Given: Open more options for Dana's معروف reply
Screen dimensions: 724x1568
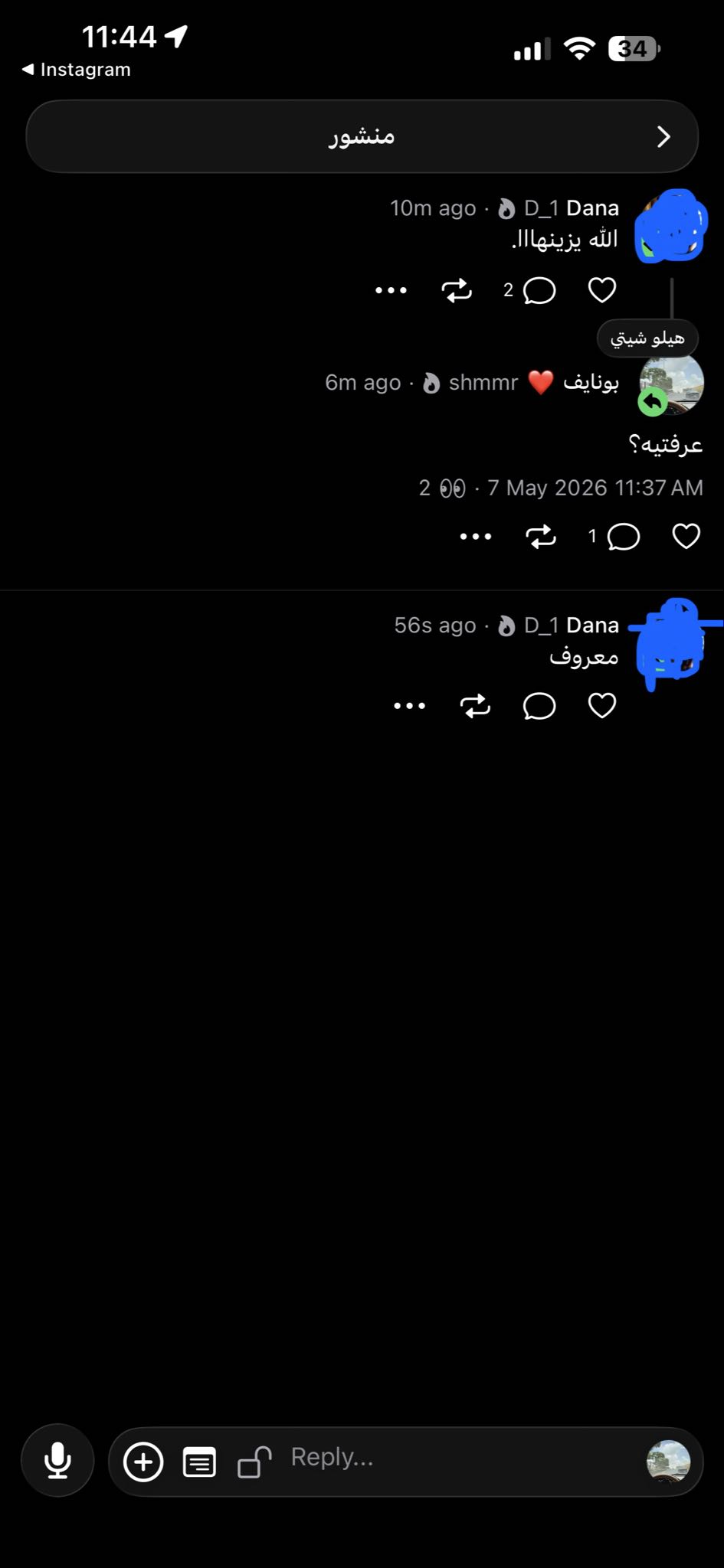Looking at the screenshot, I should coord(409,705).
